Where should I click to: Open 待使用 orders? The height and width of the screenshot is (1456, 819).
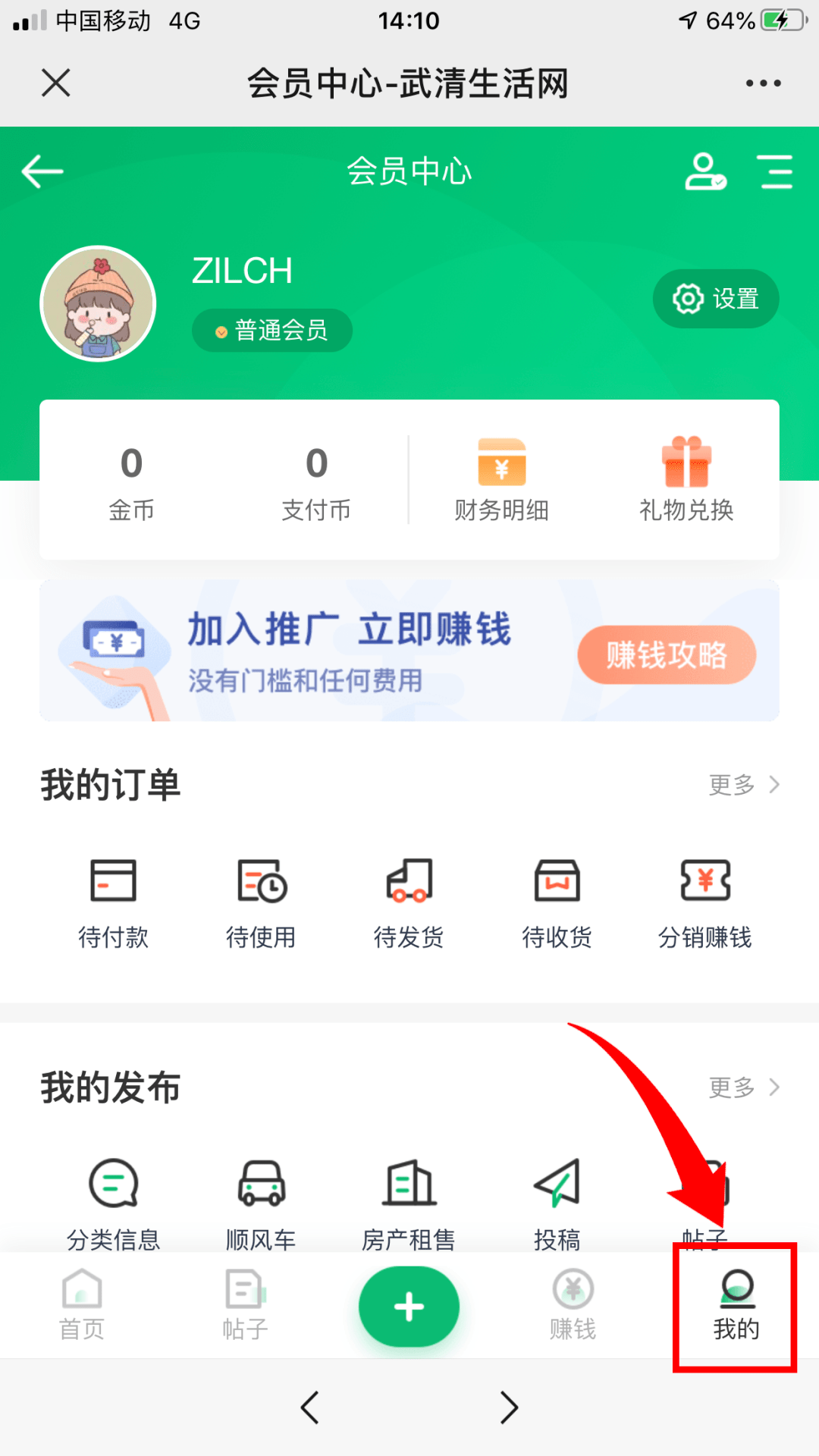(x=261, y=904)
